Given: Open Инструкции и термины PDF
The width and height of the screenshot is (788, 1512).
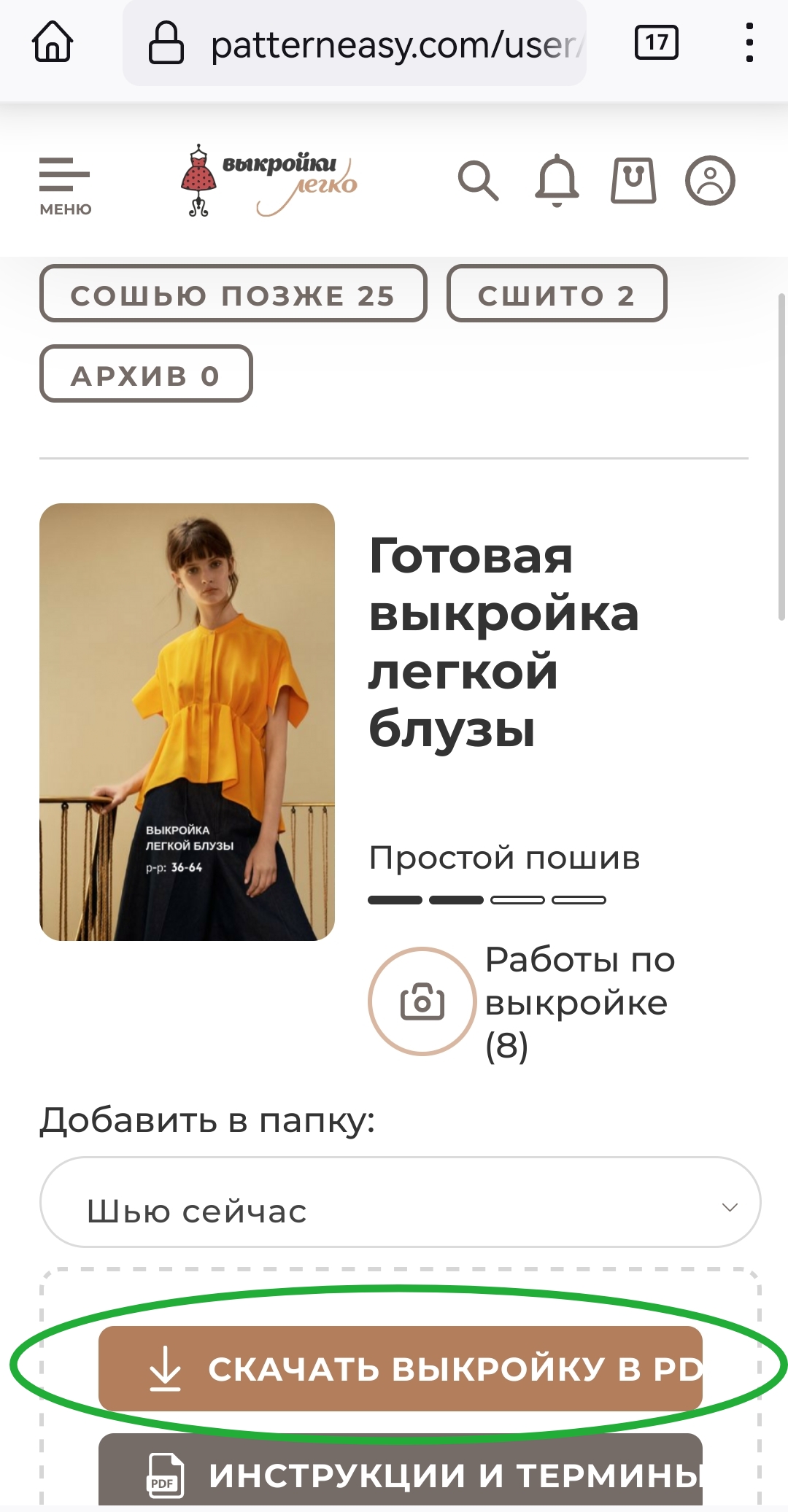Looking at the screenshot, I should tap(400, 1473).
